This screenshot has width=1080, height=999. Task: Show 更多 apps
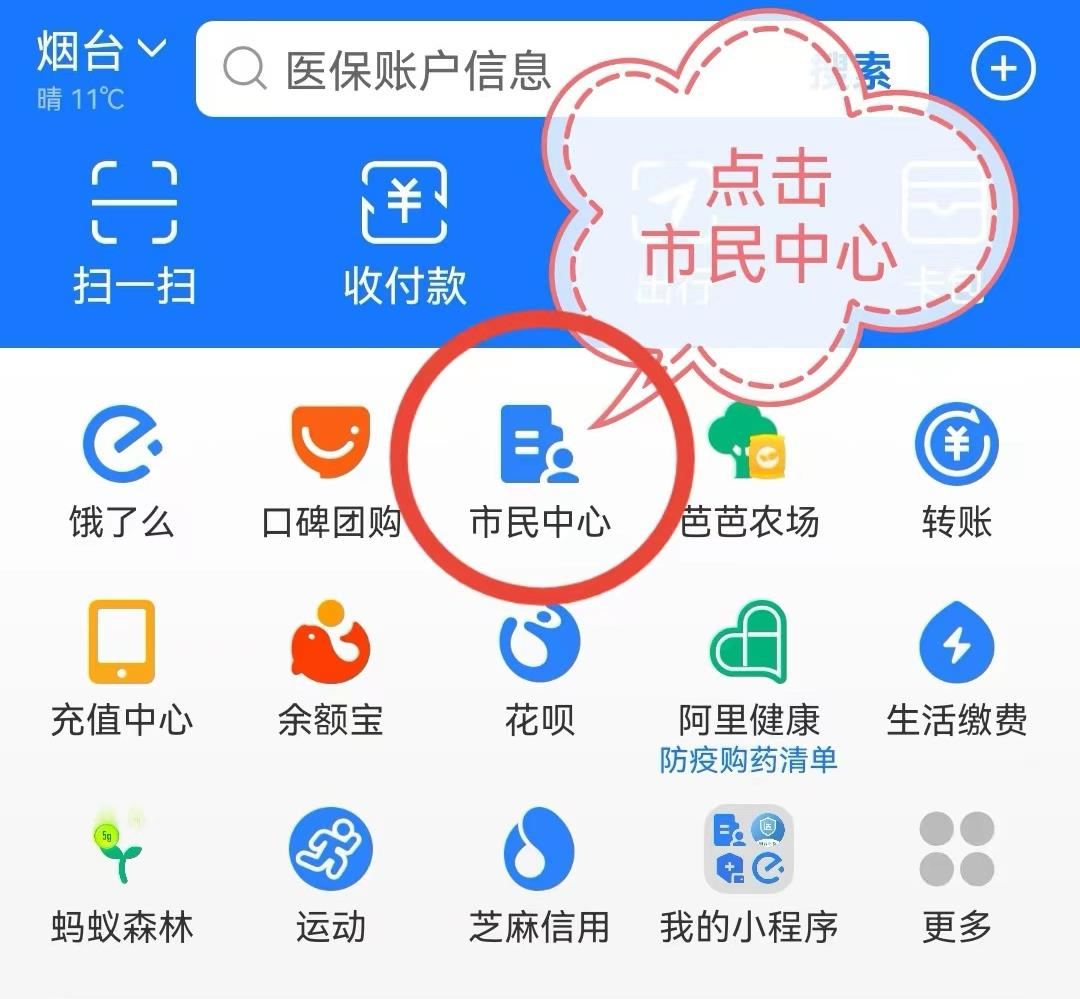pos(957,875)
